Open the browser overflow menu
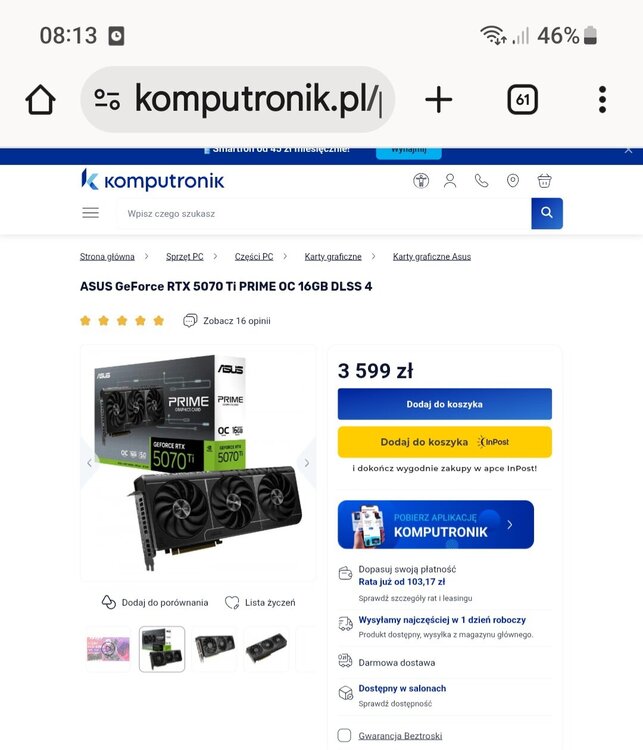Screen dimensions: 643x750 (x=602, y=99)
